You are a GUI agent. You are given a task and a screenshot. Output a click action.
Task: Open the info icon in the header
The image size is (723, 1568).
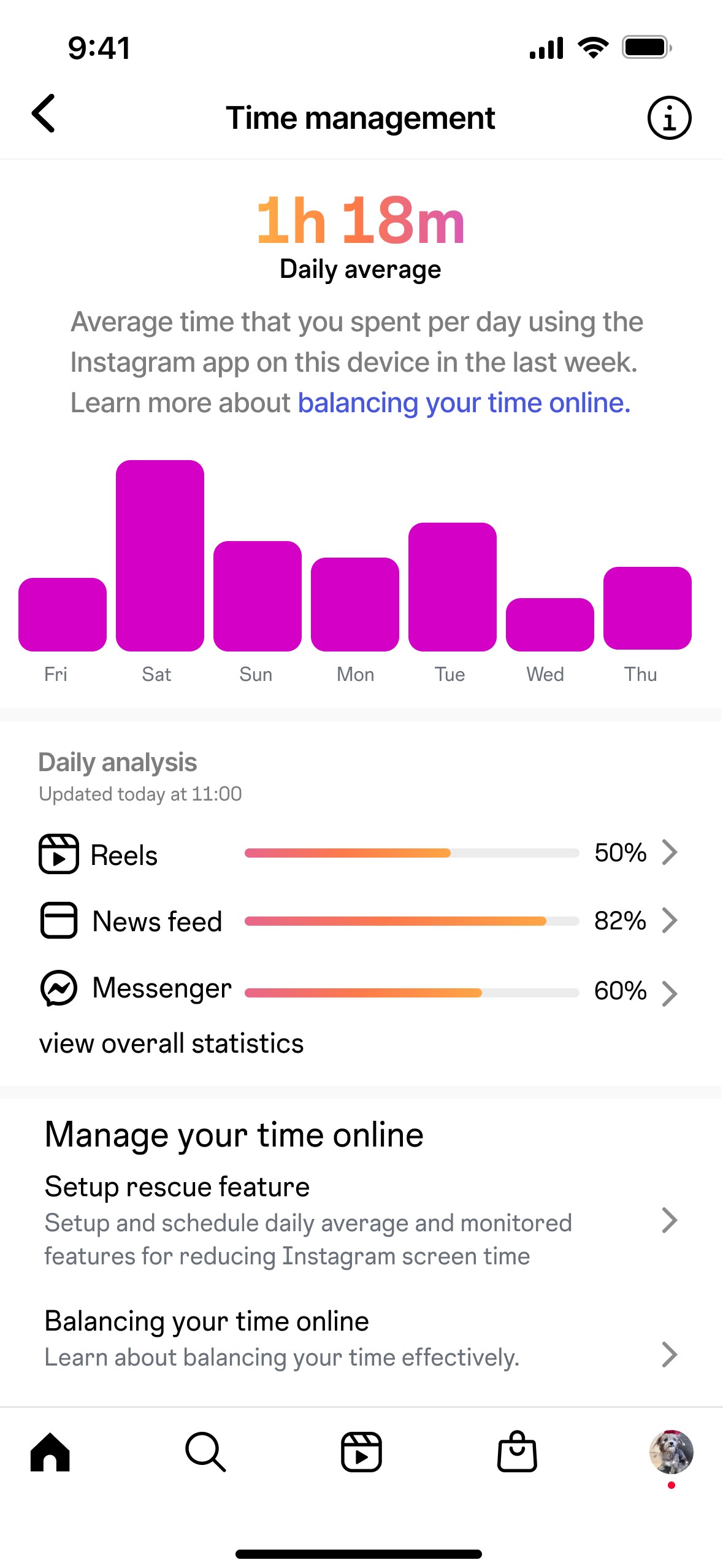pos(669,118)
